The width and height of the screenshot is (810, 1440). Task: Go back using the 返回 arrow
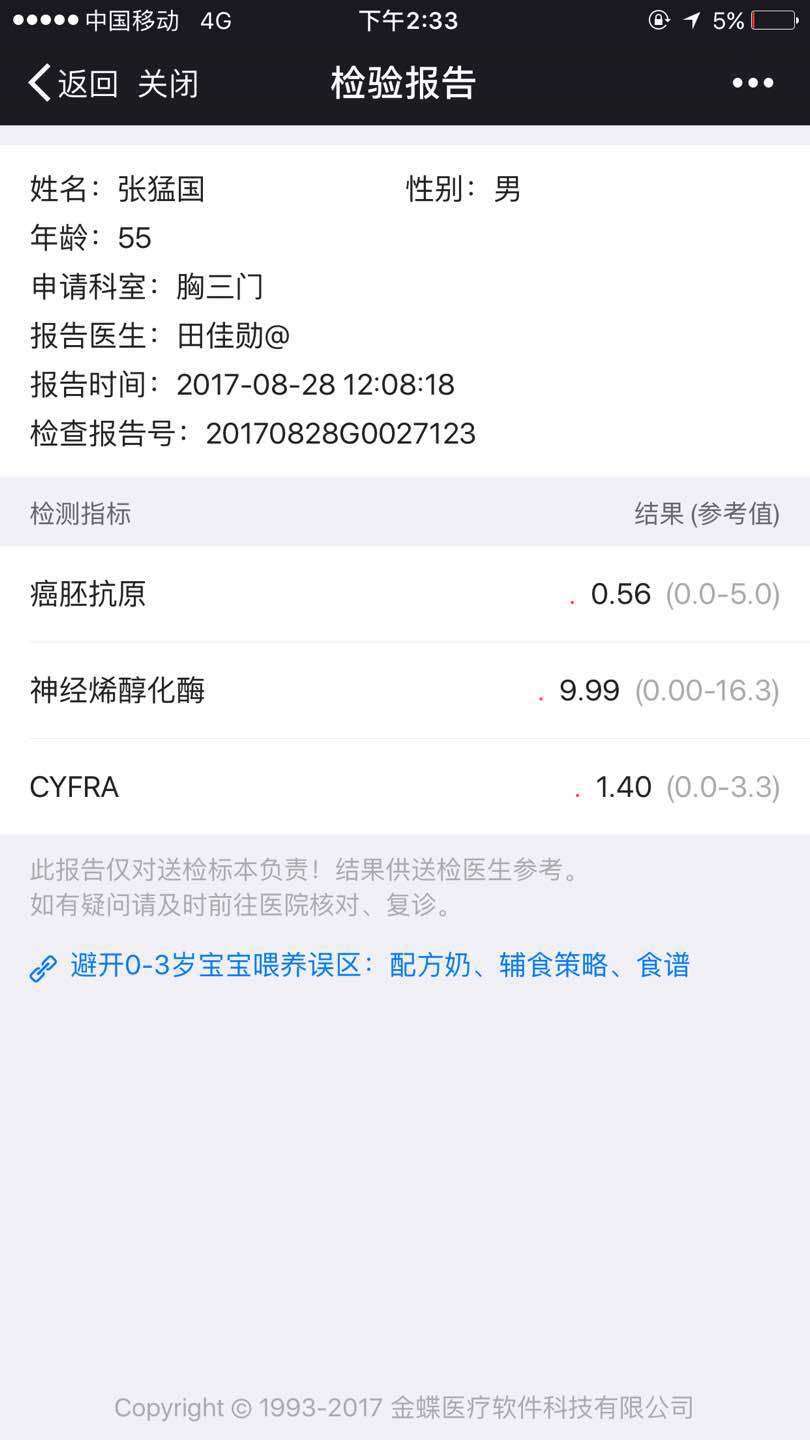pos(70,84)
